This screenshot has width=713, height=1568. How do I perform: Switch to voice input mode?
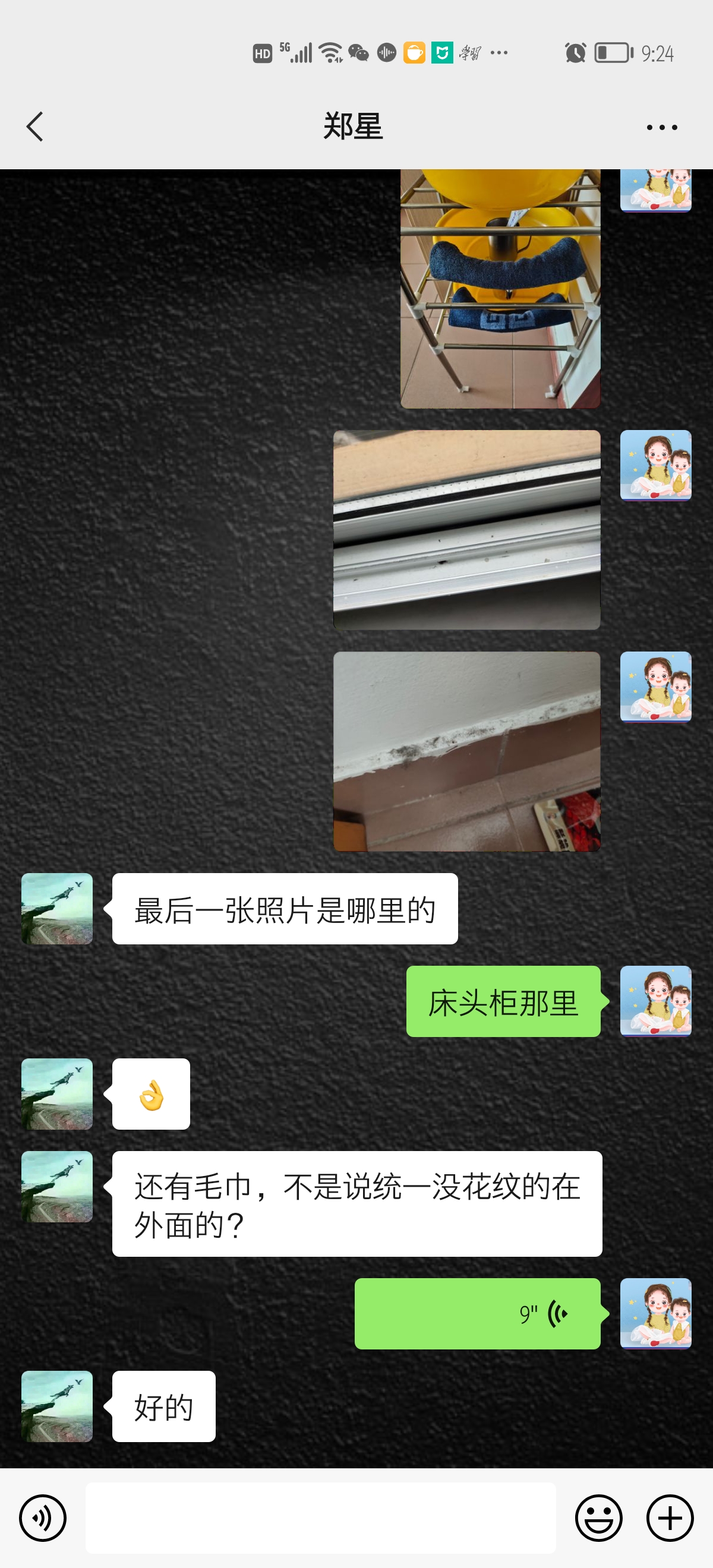(43, 1518)
